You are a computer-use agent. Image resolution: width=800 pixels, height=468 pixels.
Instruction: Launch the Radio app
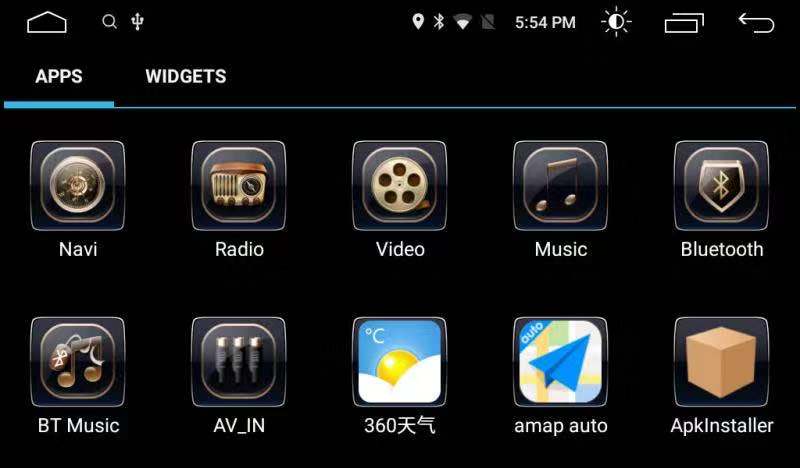pyautogui.click(x=239, y=187)
